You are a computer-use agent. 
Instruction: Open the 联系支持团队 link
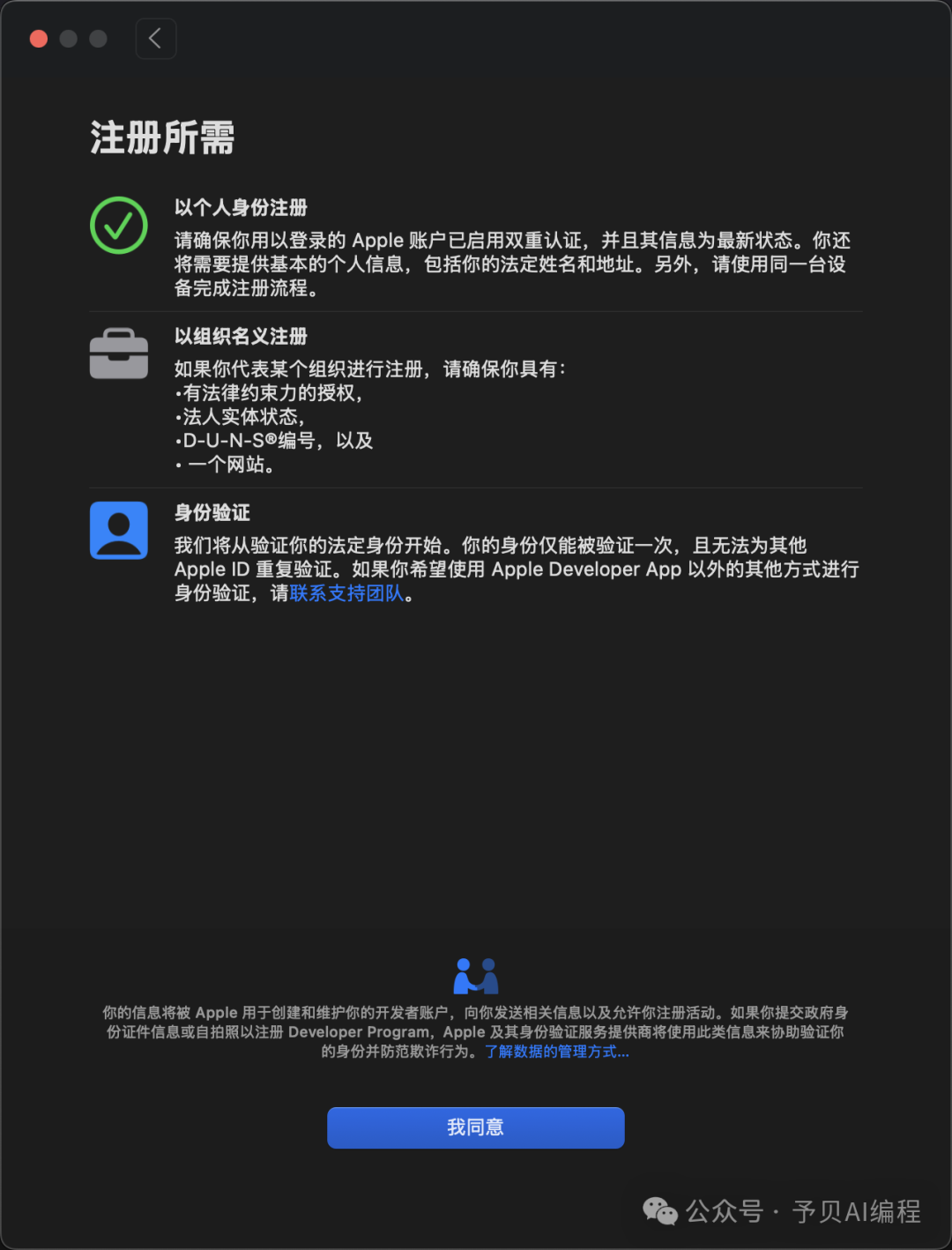pyautogui.click(x=346, y=593)
